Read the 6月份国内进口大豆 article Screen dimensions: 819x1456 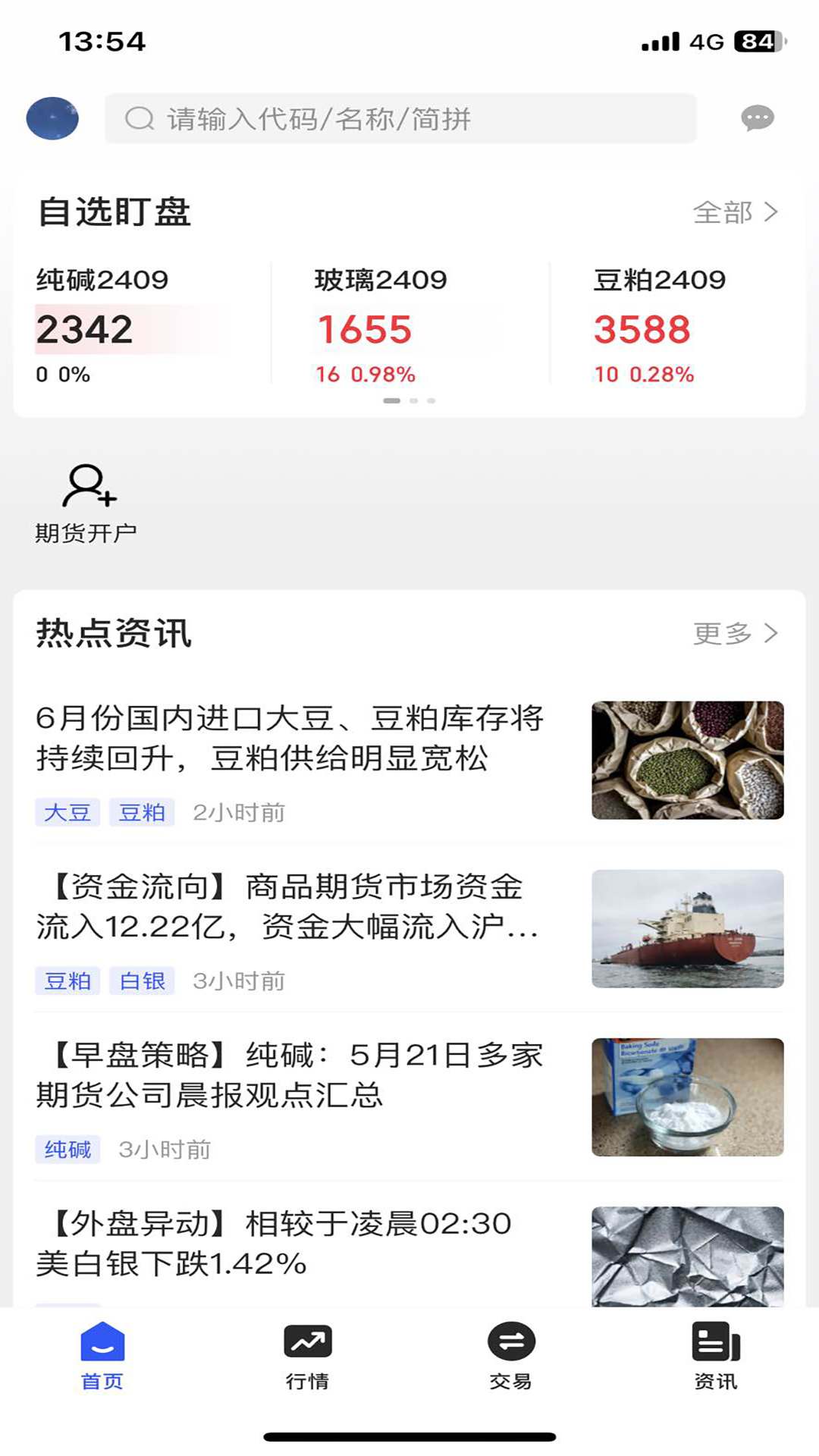click(290, 738)
